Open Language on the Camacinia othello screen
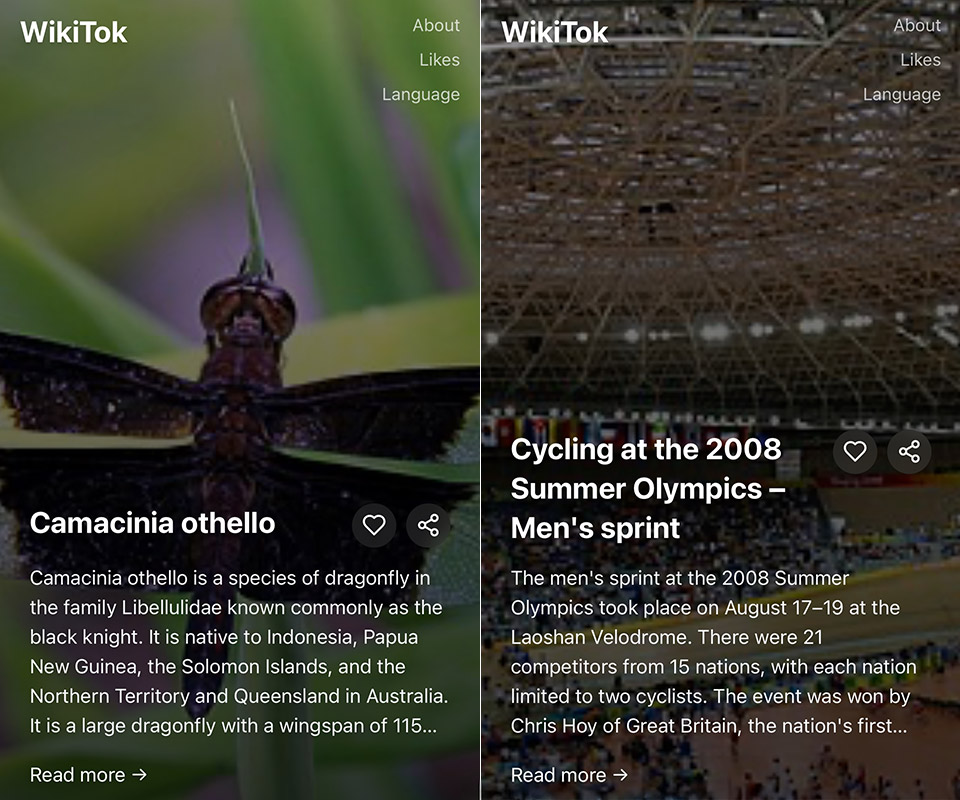The height and width of the screenshot is (800, 960). (420, 94)
